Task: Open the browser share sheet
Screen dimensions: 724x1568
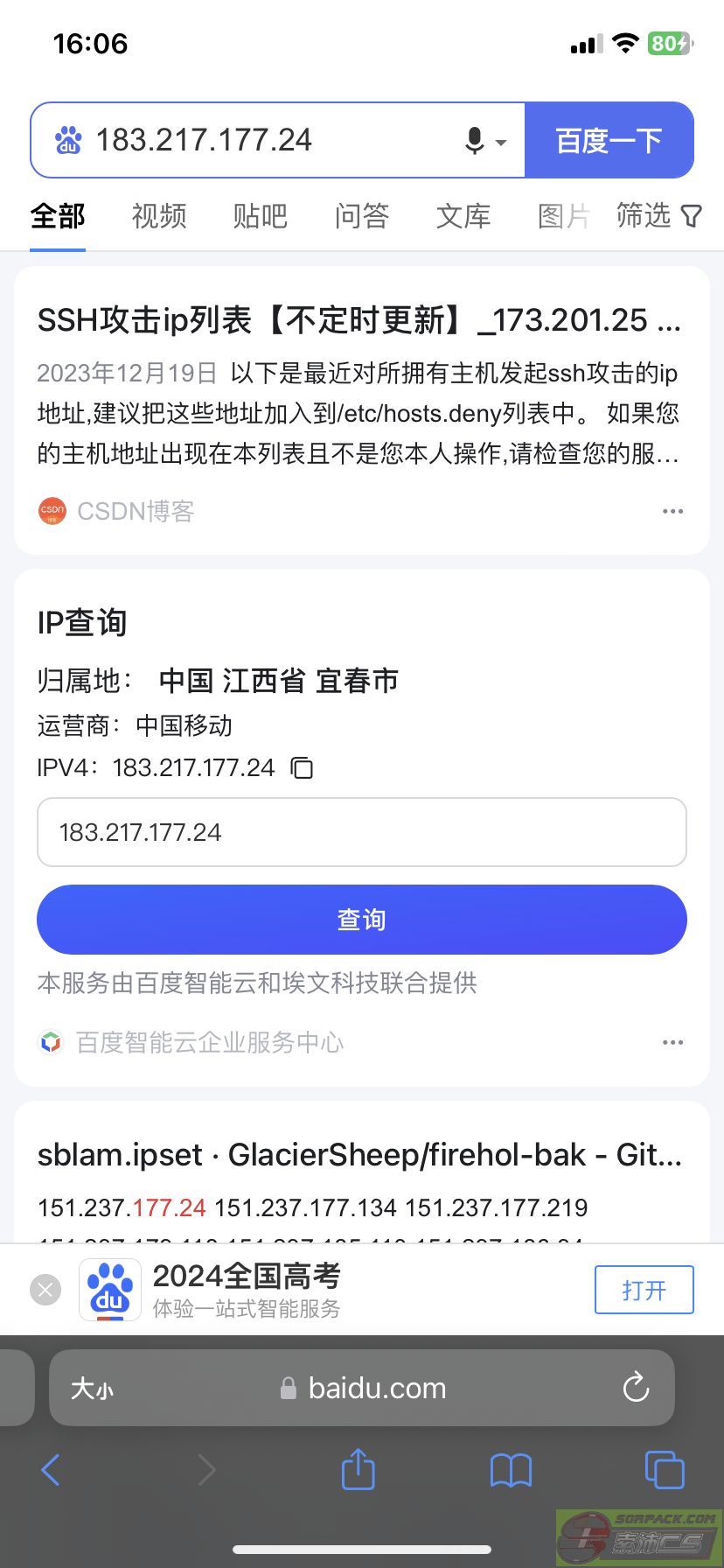Action: tap(358, 1469)
